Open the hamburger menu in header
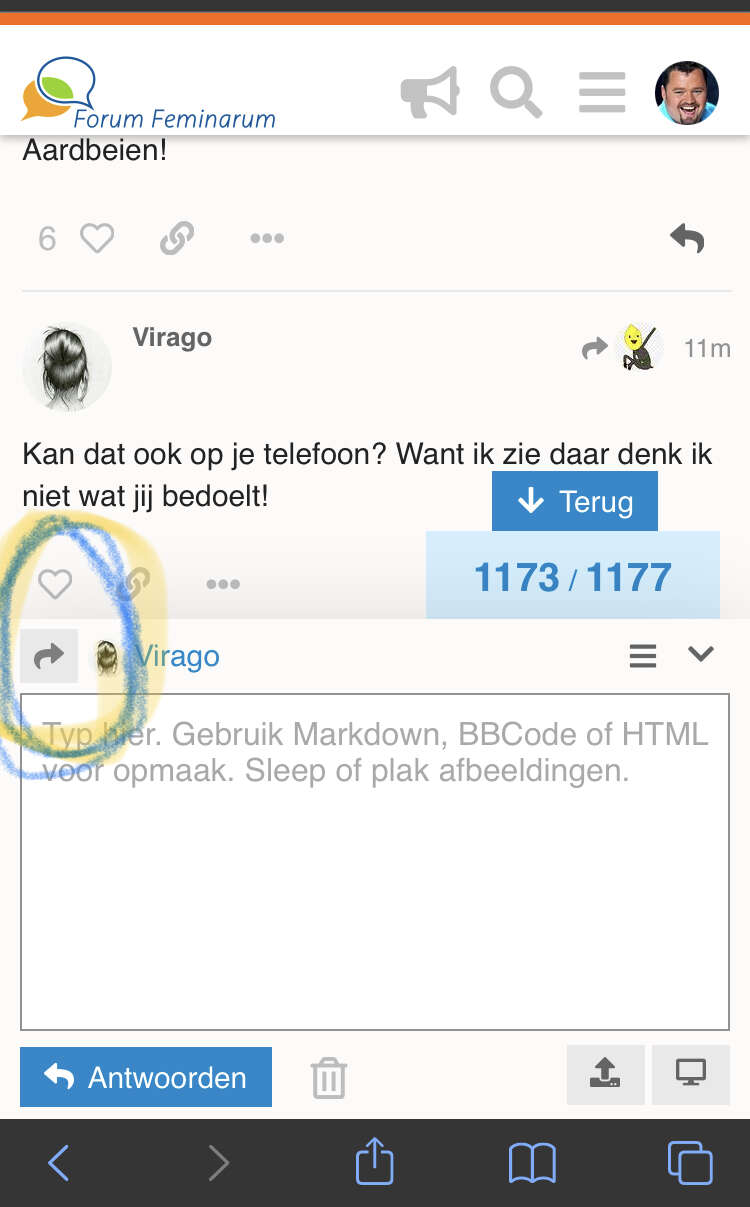Viewport: 750px width, 1207px height. pos(602,93)
